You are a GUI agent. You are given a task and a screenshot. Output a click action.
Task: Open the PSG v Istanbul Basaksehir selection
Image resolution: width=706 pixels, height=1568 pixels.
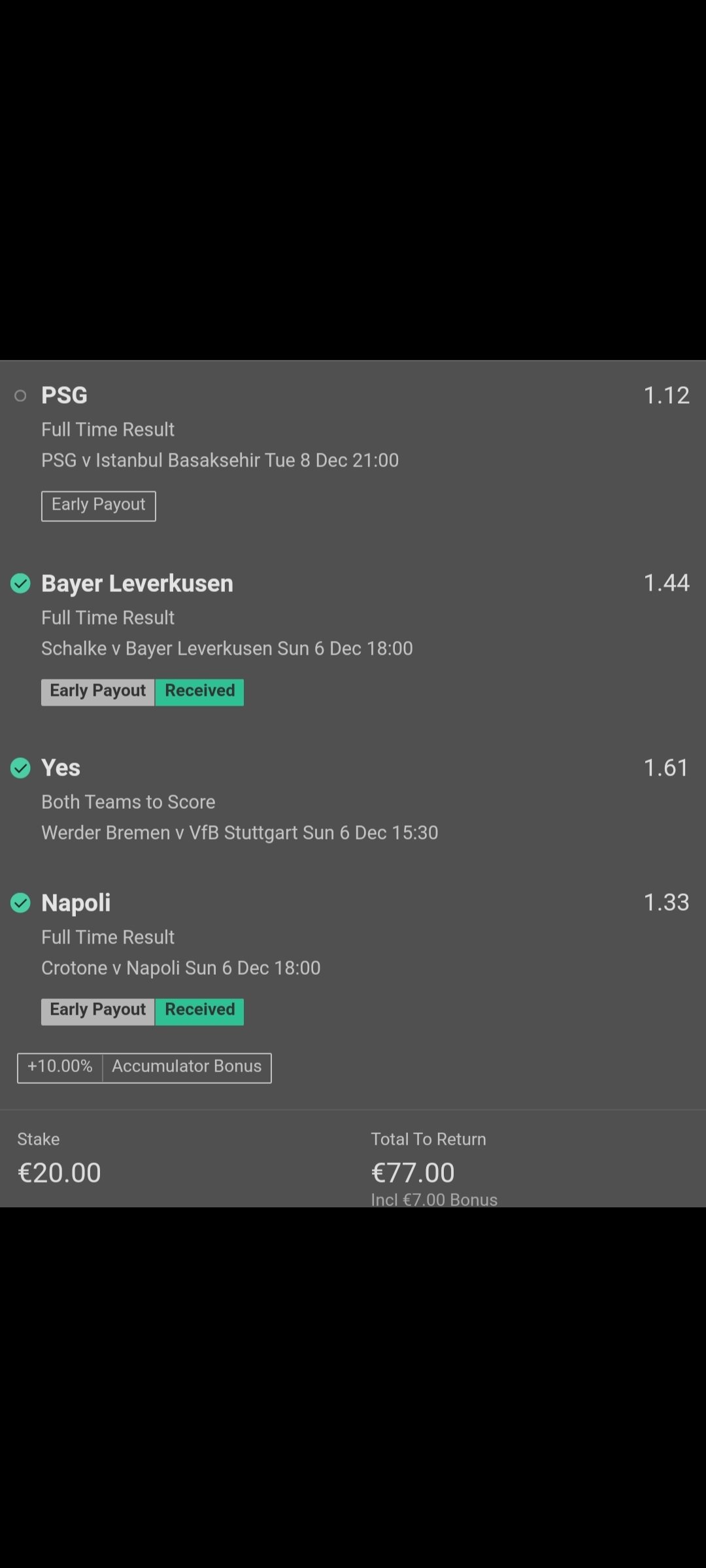pos(353,451)
